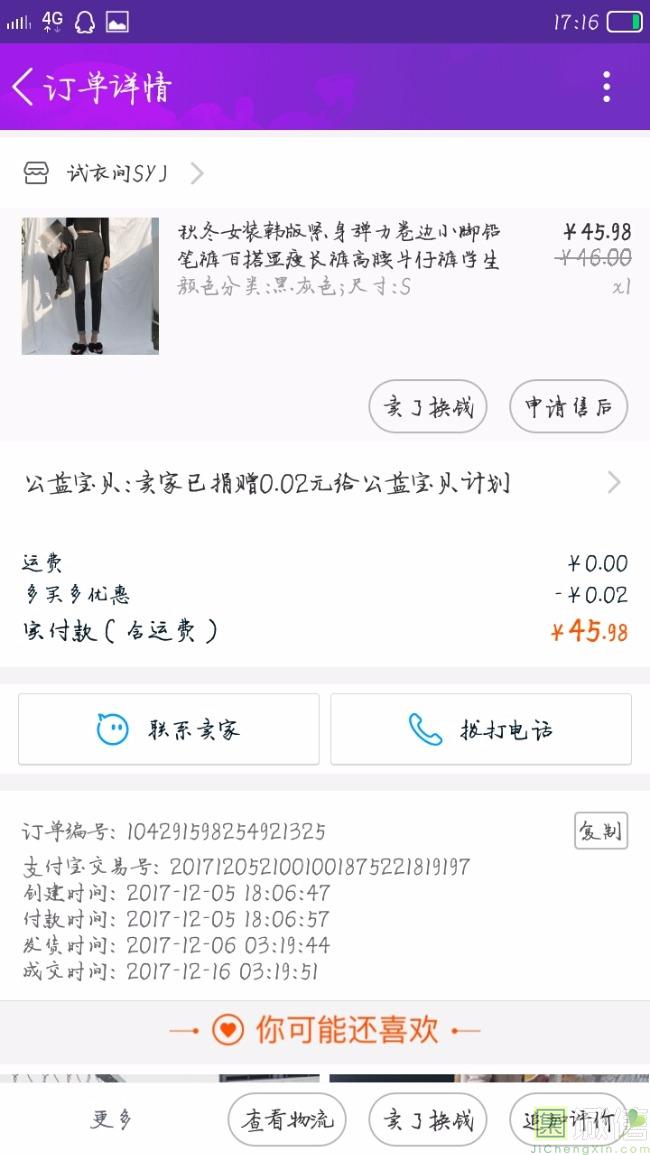Tap 卖了换钱 in the bottom bar
The image size is (650, 1155).
(428, 1120)
